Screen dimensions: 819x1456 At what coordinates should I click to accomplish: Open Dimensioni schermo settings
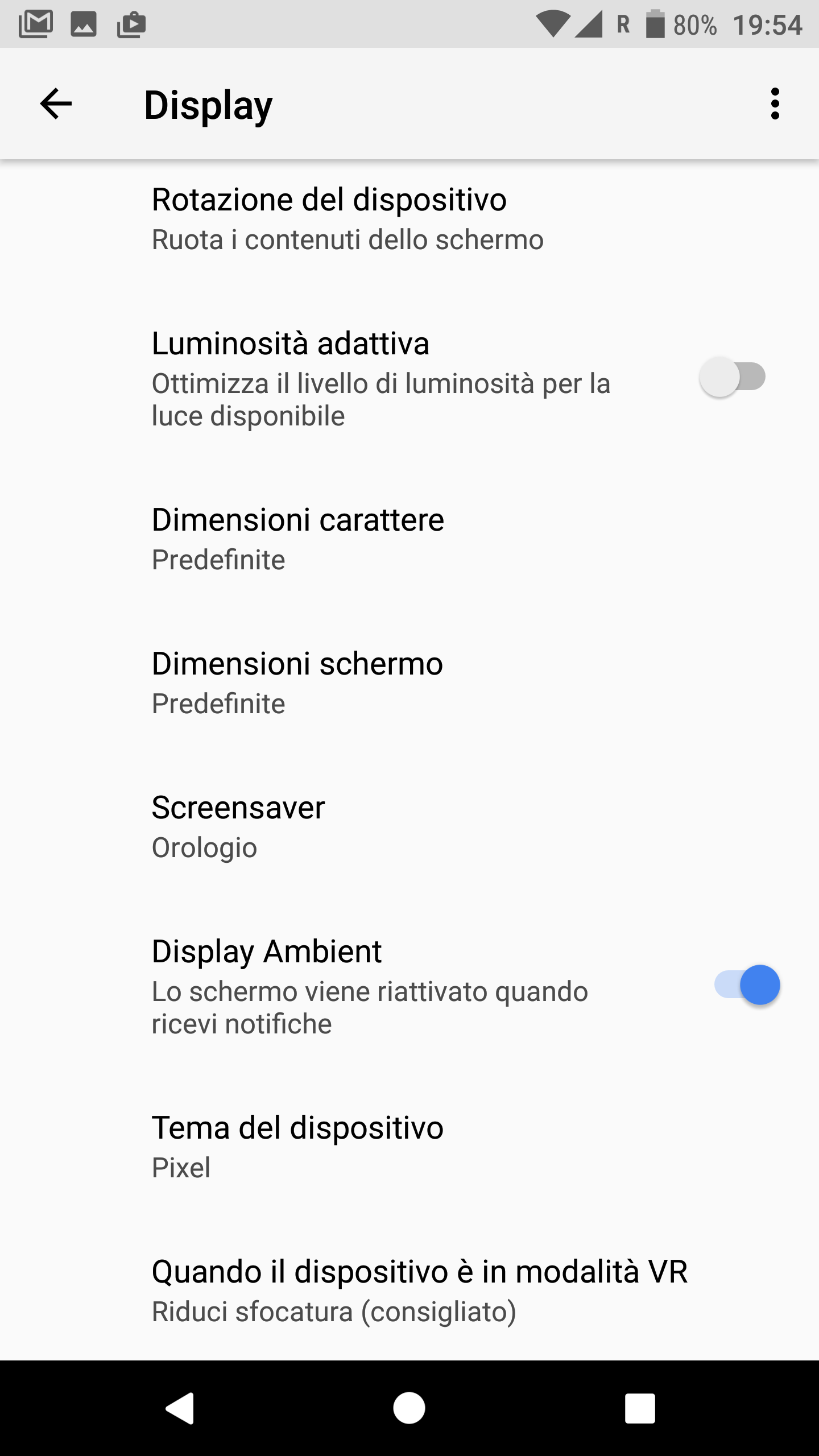(409, 682)
